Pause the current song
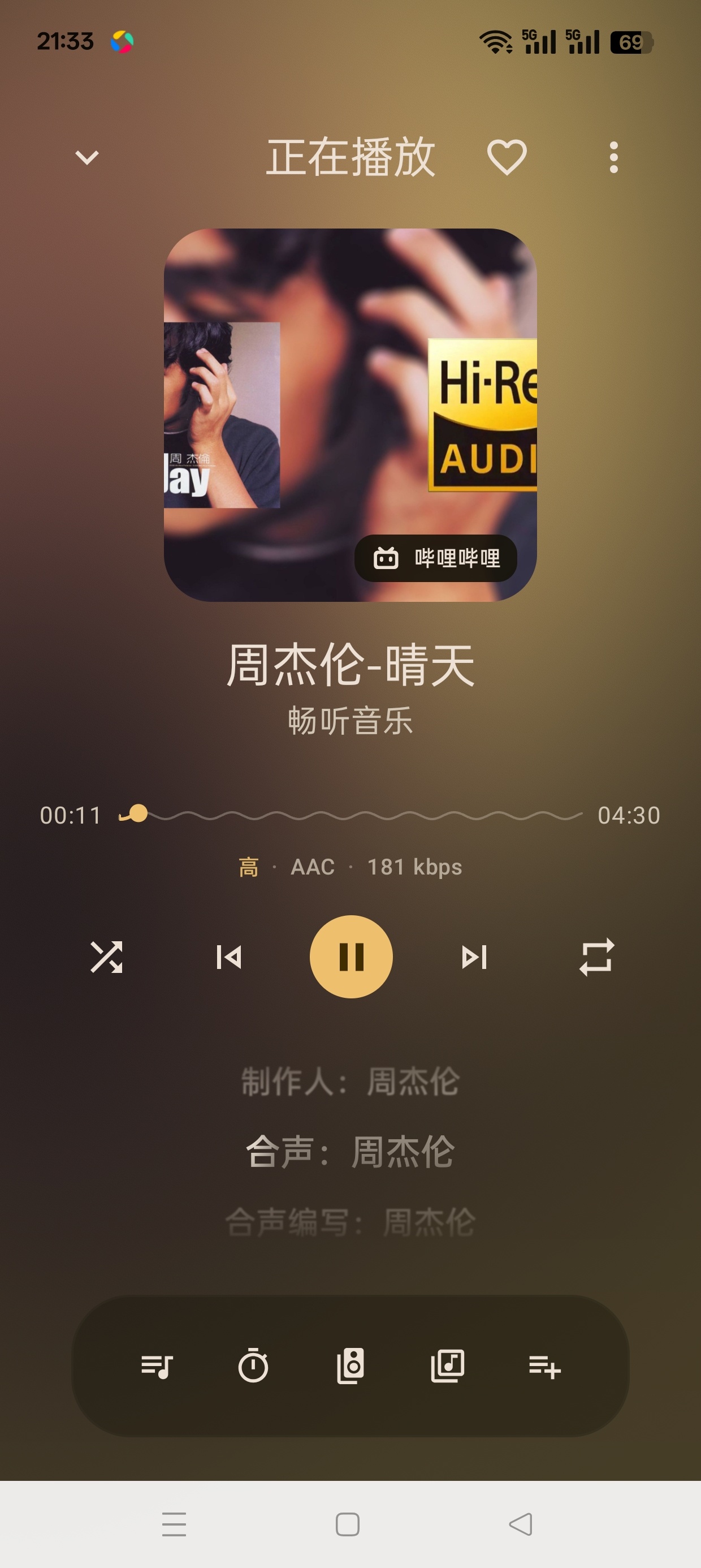The image size is (701, 1568). (x=351, y=957)
